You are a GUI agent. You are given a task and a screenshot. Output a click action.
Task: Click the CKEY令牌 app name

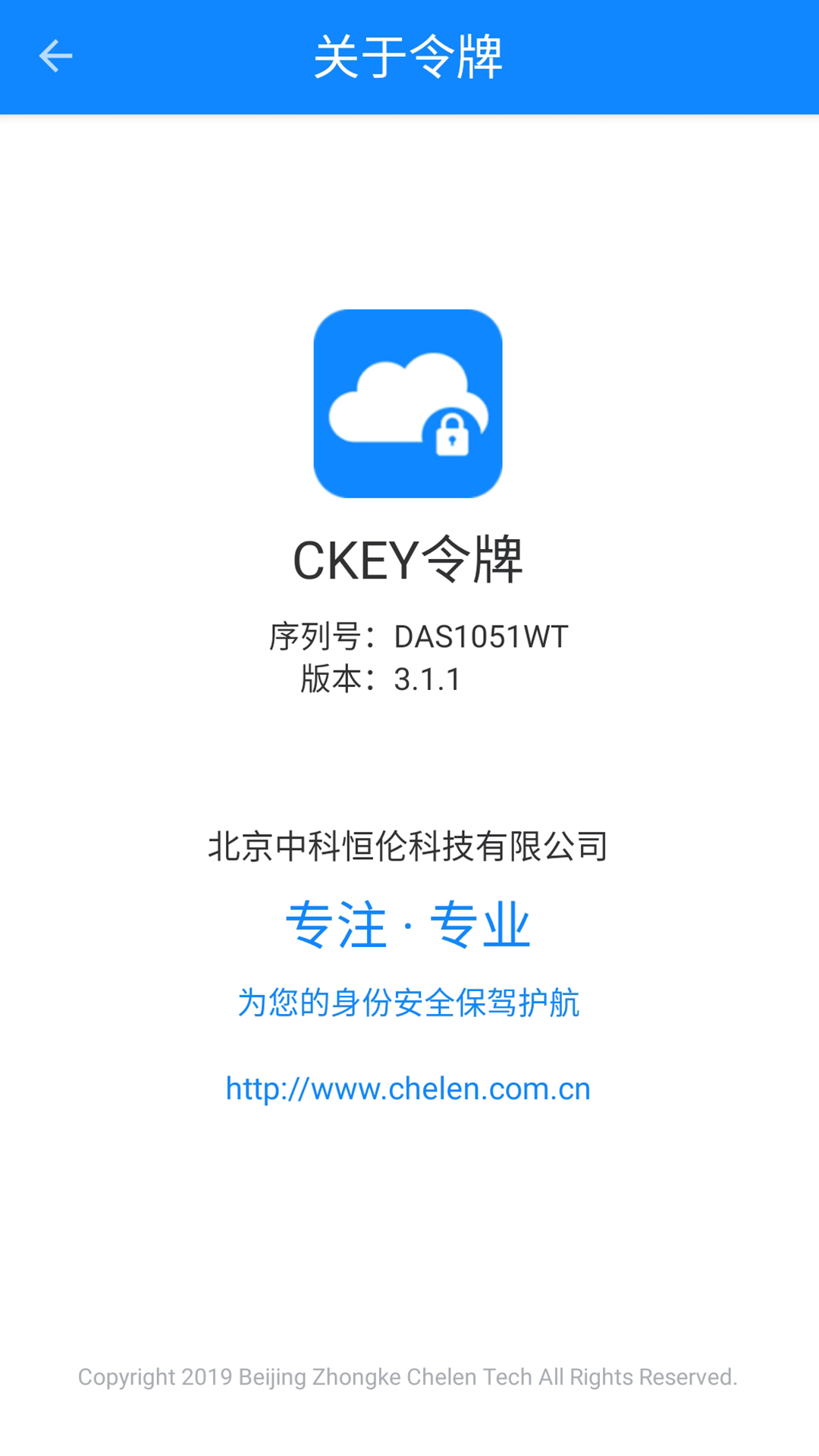409,560
